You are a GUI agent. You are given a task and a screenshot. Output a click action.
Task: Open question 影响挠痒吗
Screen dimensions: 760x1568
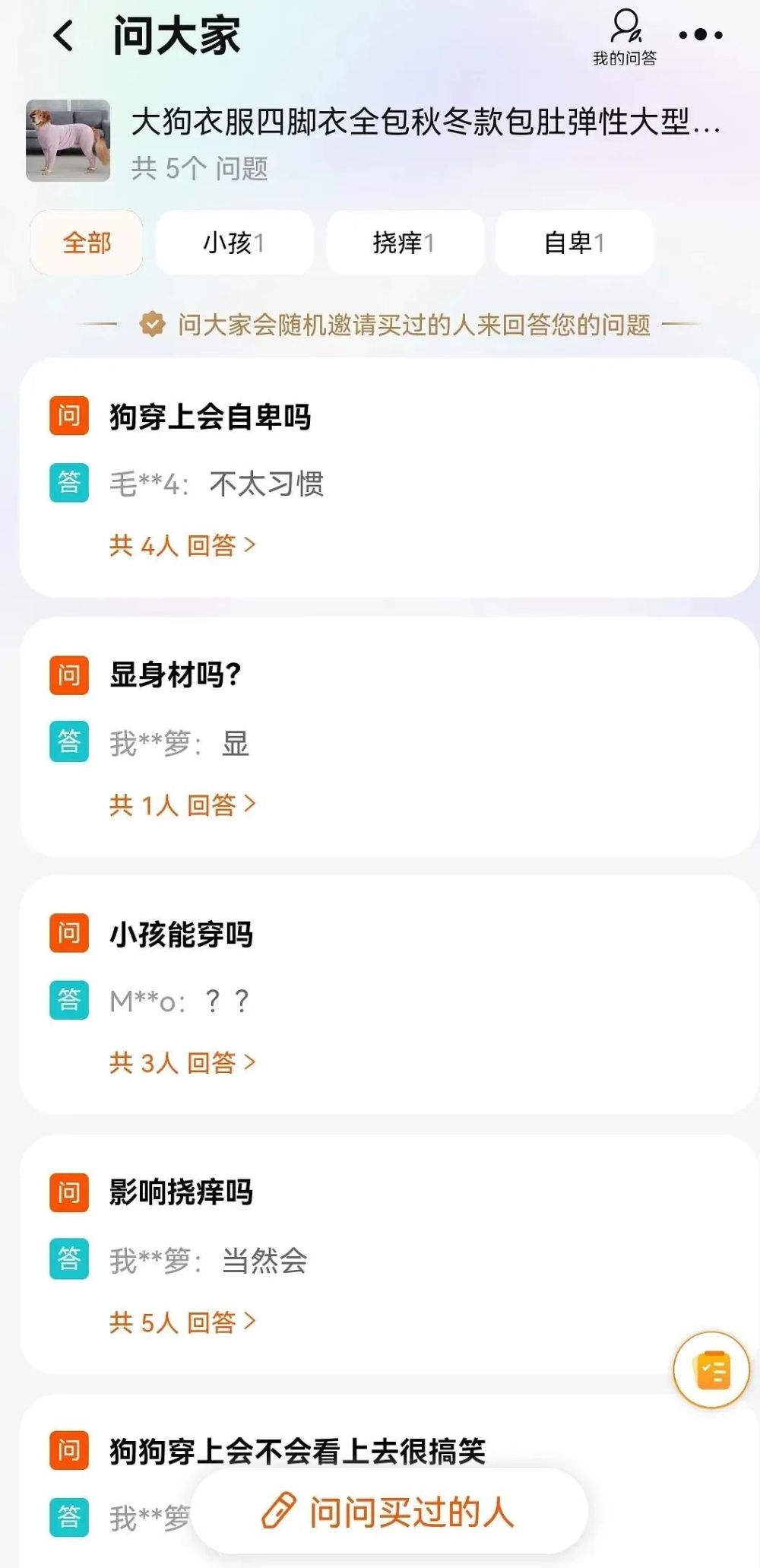182,1192
